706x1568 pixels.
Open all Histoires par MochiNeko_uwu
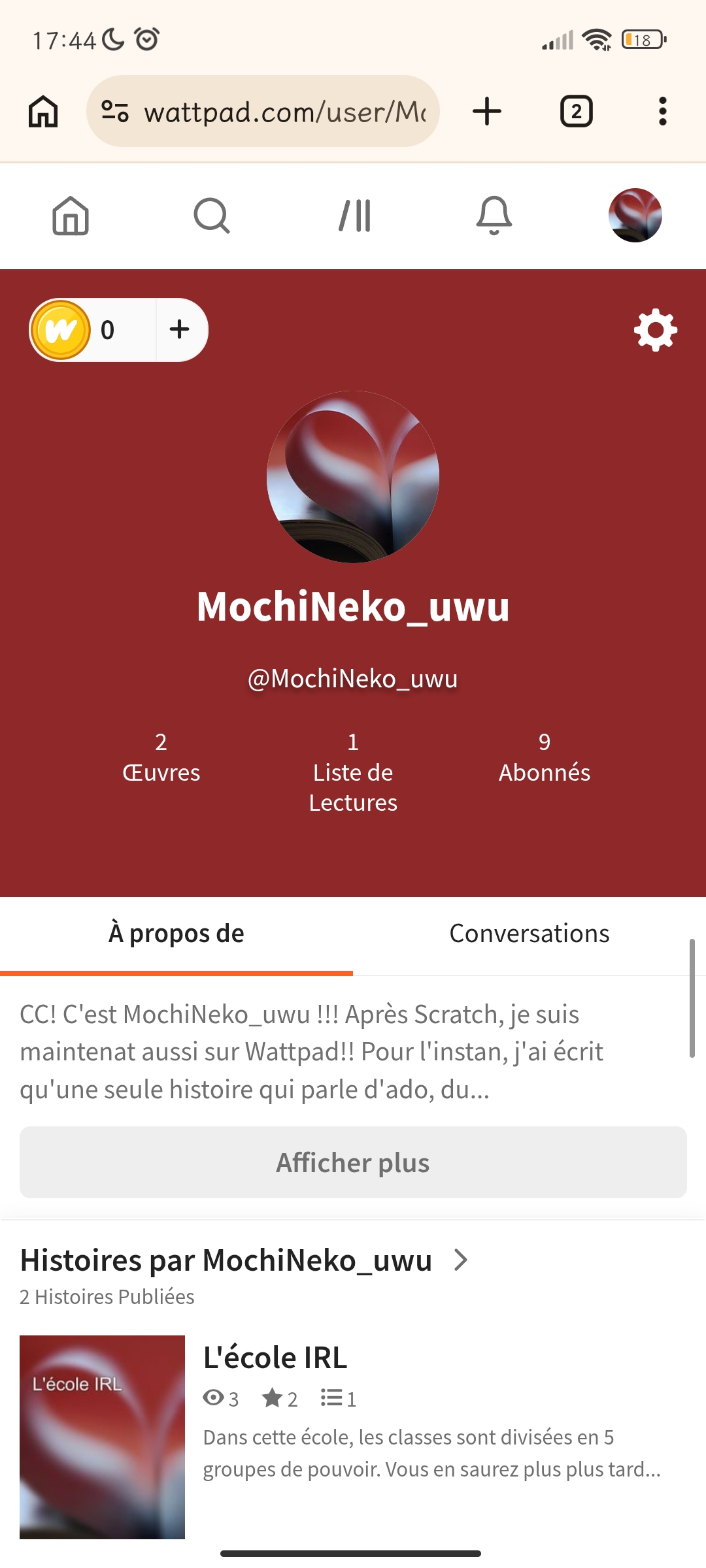pyautogui.click(x=460, y=1260)
